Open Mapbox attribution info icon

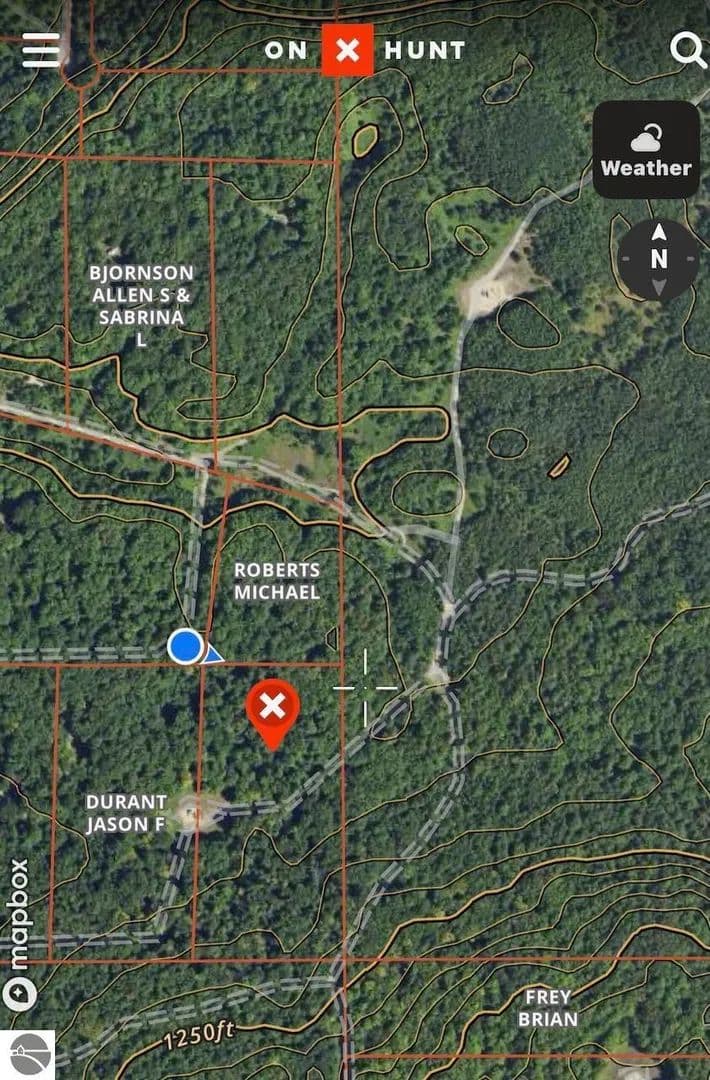tap(19, 994)
